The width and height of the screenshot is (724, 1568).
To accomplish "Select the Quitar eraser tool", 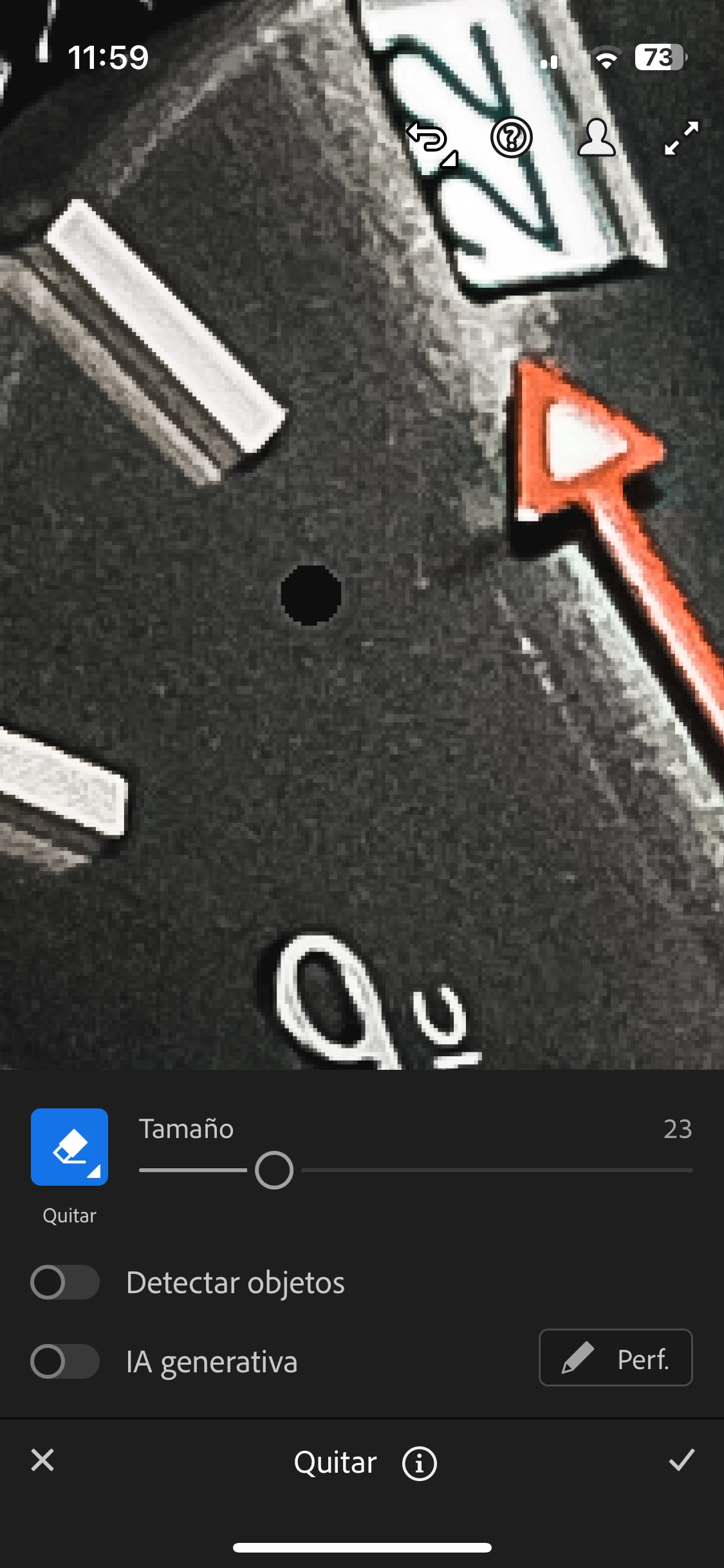I will [70, 1147].
